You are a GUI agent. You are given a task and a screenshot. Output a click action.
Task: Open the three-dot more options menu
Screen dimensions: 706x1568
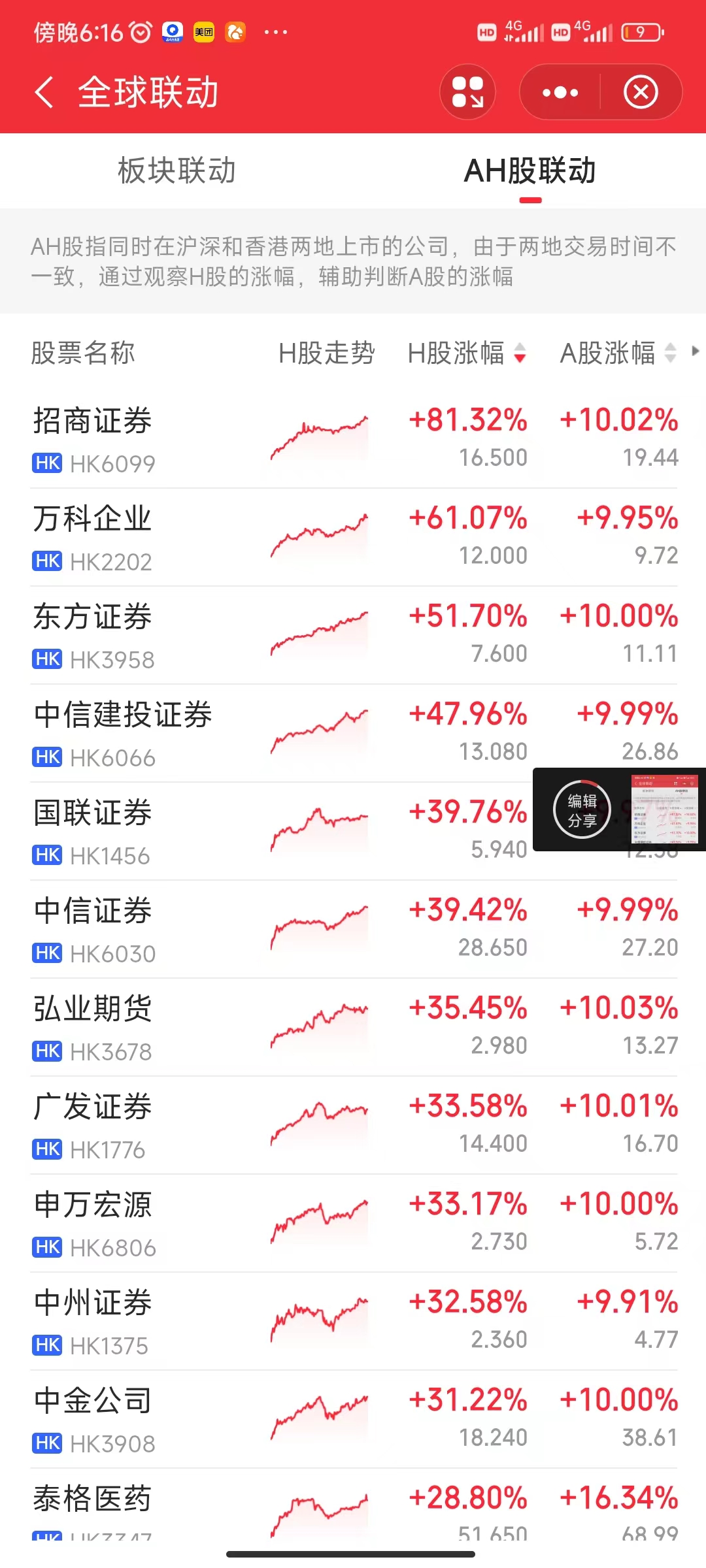coord(560,92)
